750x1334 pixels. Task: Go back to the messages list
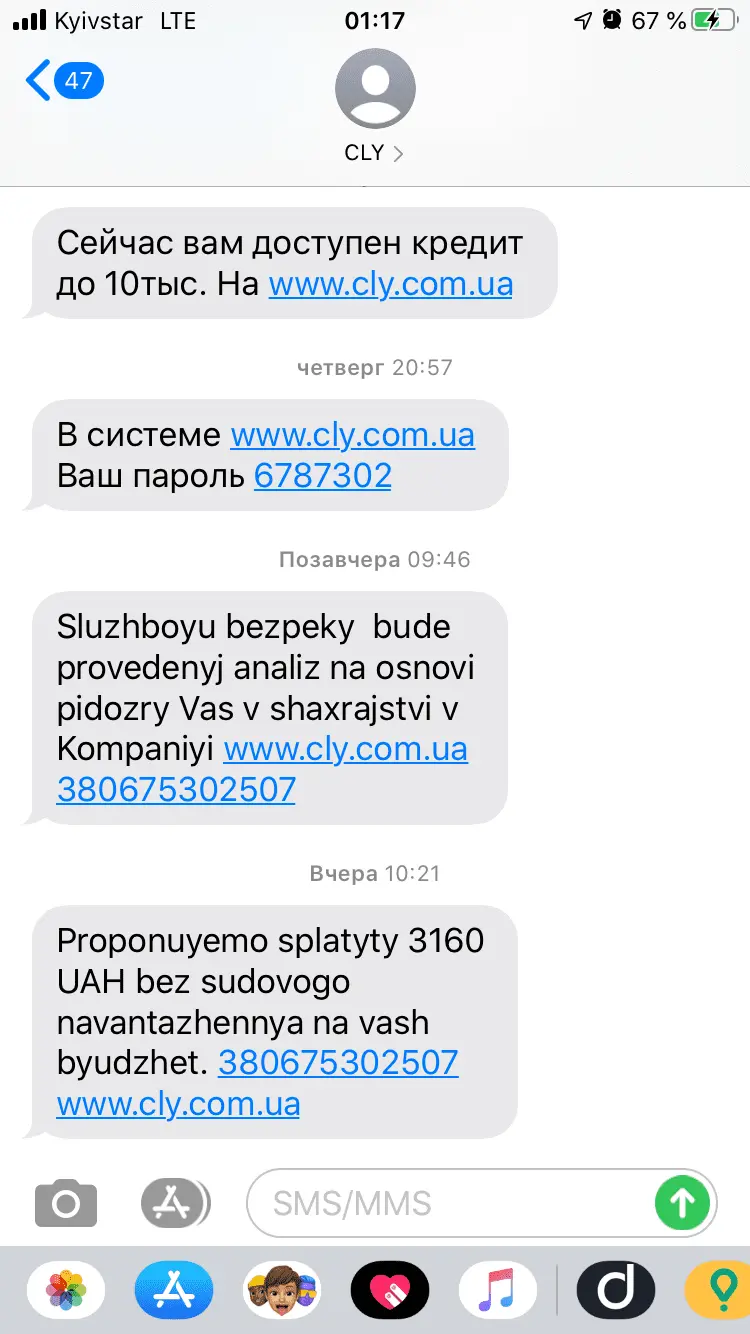coord(62,81)
